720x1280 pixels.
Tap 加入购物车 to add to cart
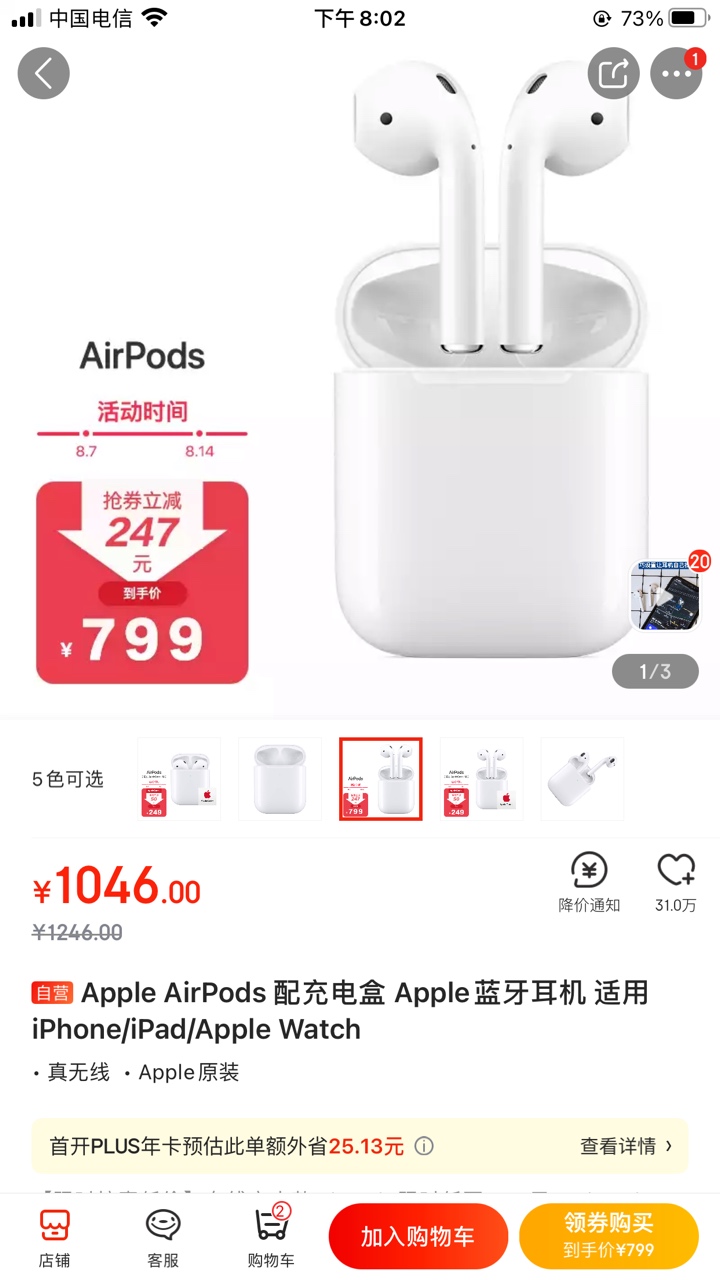pyautogui.click(x=418, y=1237)
